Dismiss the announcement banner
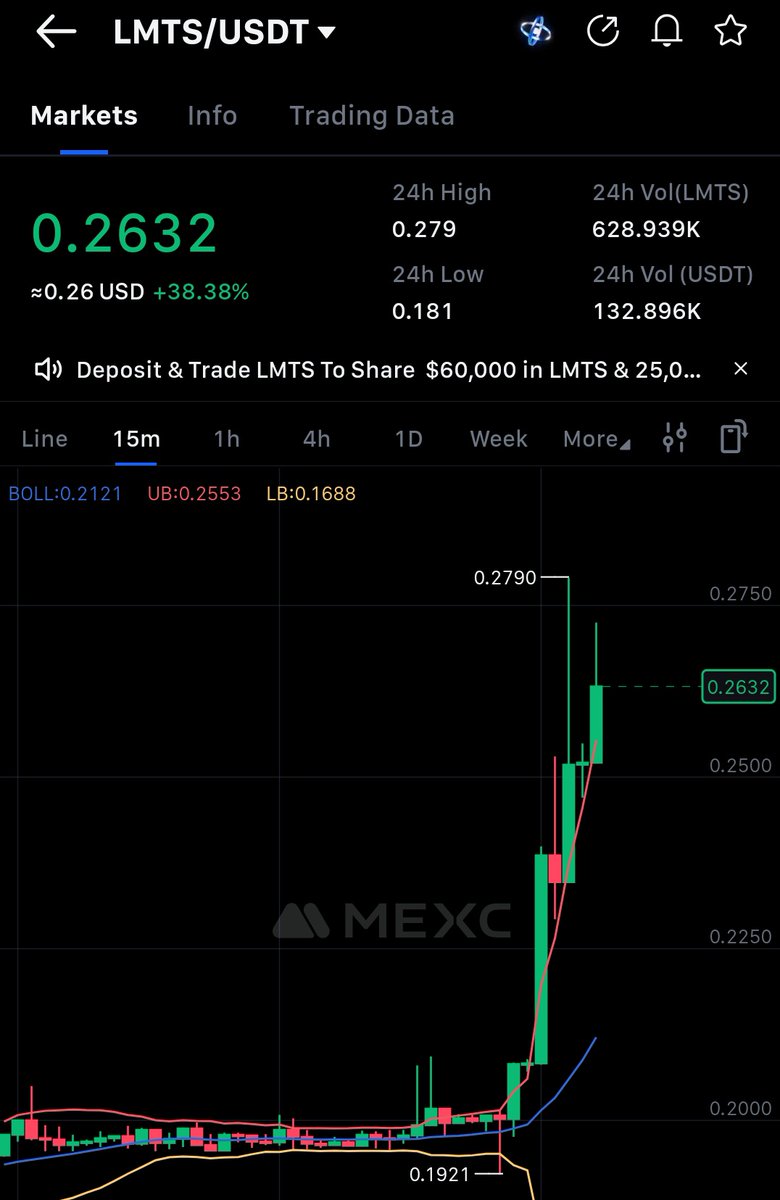780x1200 pixels. click(x=741, y=369)
